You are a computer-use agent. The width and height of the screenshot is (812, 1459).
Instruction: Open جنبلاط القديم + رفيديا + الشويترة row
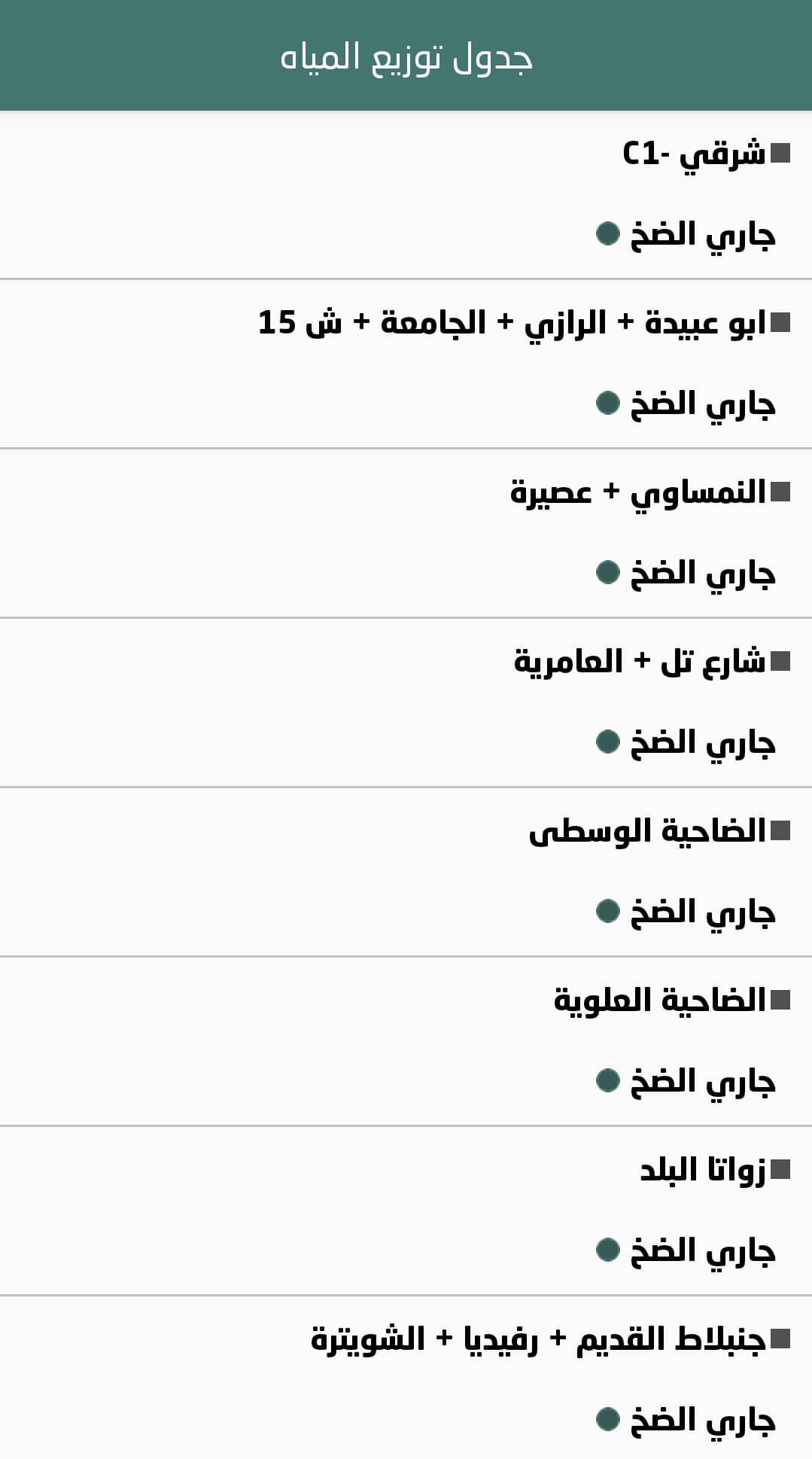click(x=538, y=1339)
